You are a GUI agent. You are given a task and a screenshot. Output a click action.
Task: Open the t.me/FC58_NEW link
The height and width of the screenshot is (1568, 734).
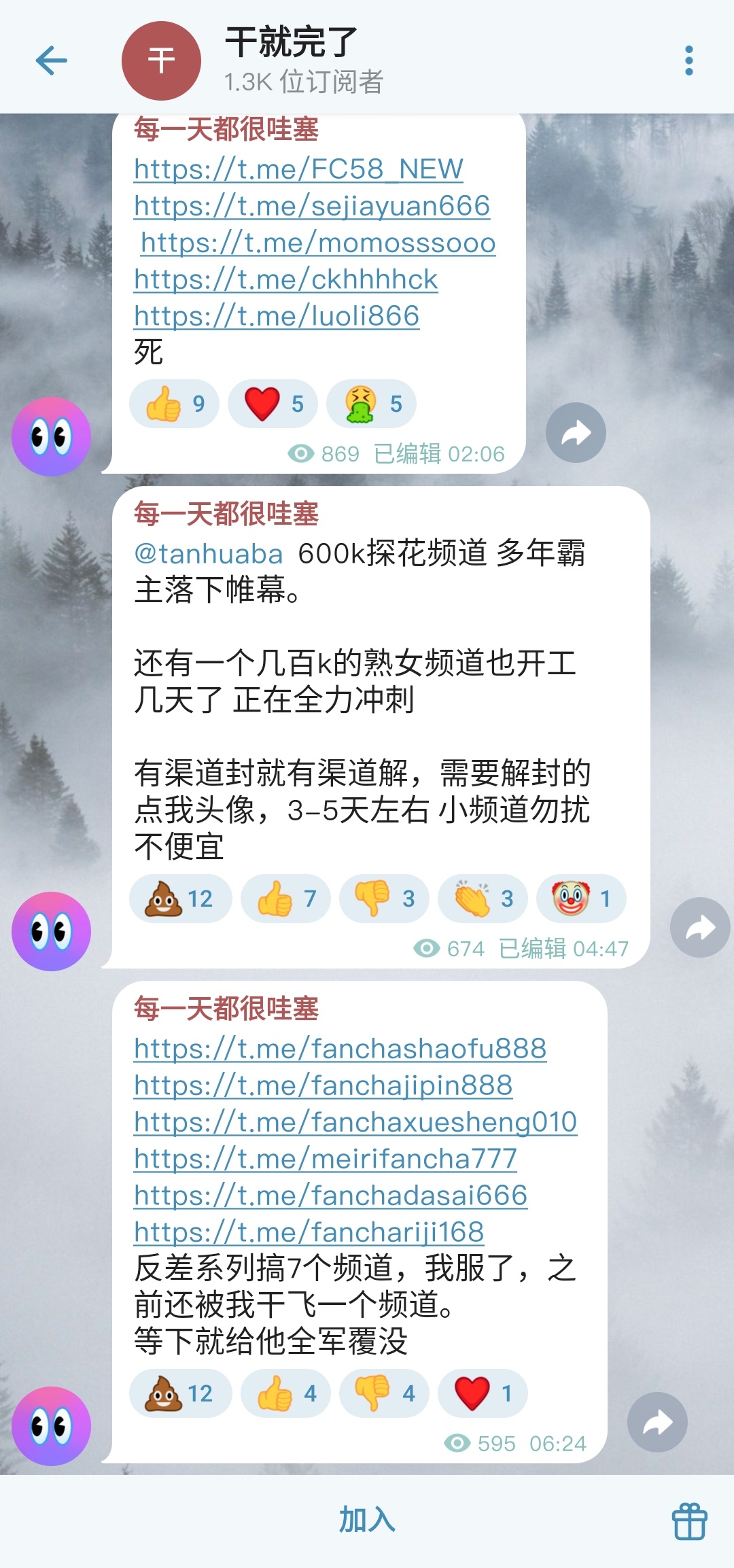coord(298,169)
